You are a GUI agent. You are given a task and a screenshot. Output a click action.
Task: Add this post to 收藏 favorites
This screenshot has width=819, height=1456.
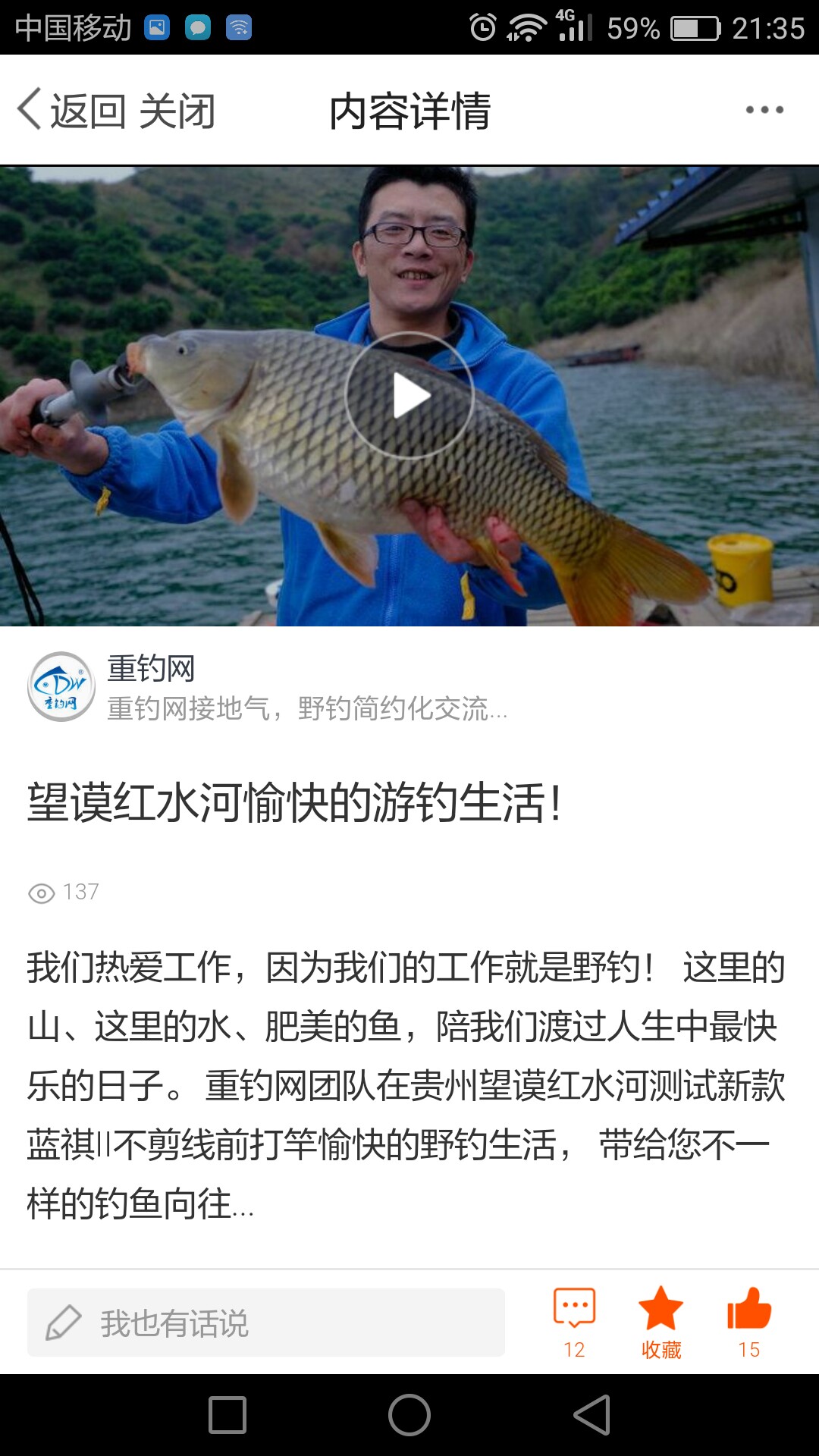pyautogui.click(x=661, y=1321)
